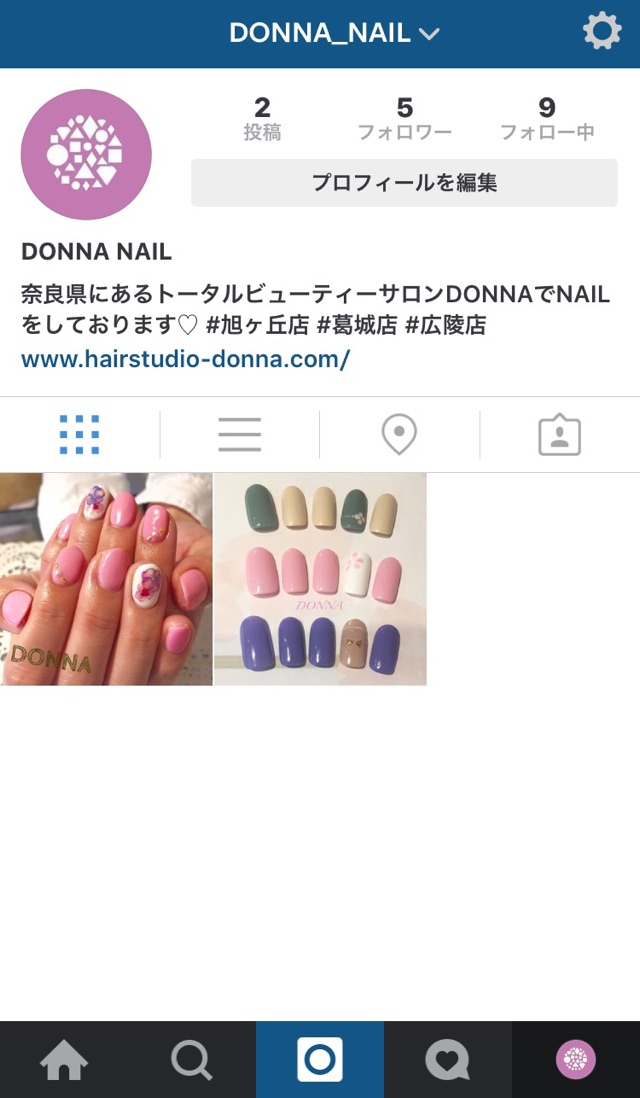Open the settings gear icon

pos(601,32)
